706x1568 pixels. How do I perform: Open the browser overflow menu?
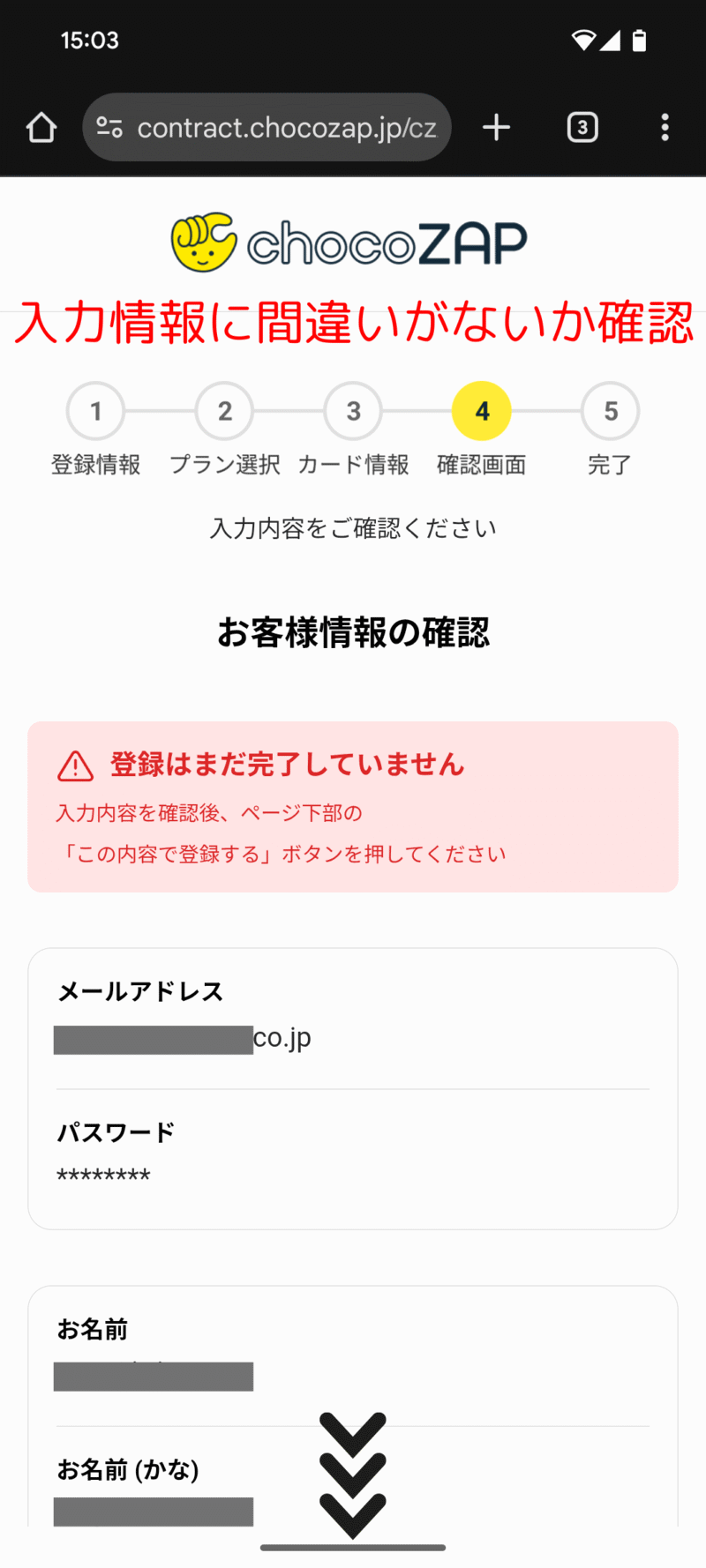click(x=665, y=128)
